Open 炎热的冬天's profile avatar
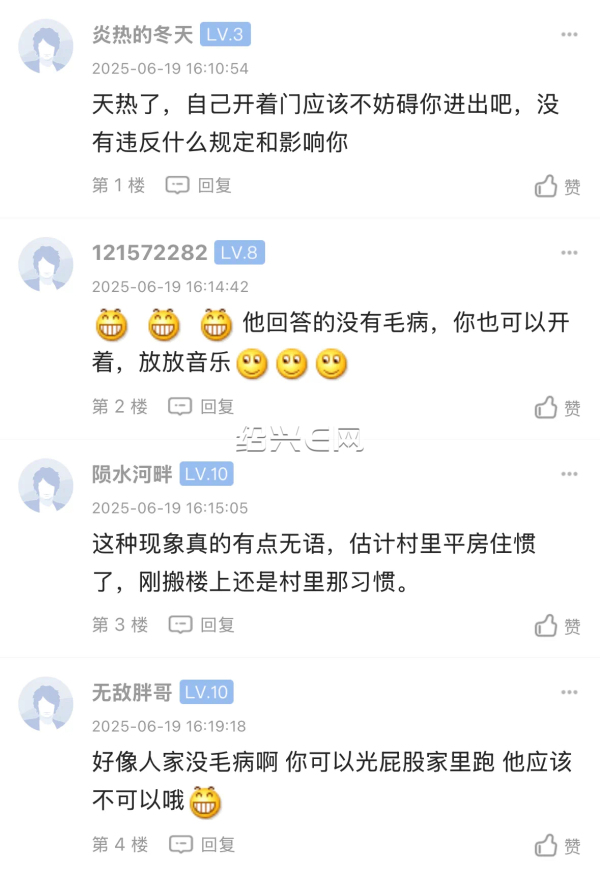This screenshot has height=875, width=600. point(46,46)
